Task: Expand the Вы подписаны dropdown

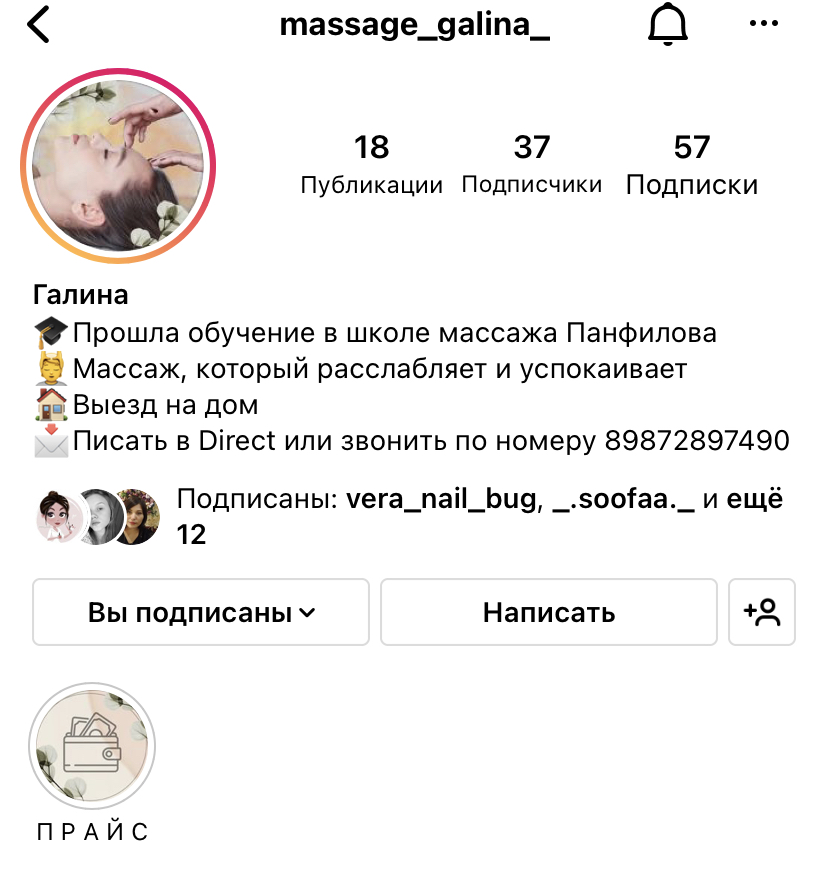Action: coord(201,612)
